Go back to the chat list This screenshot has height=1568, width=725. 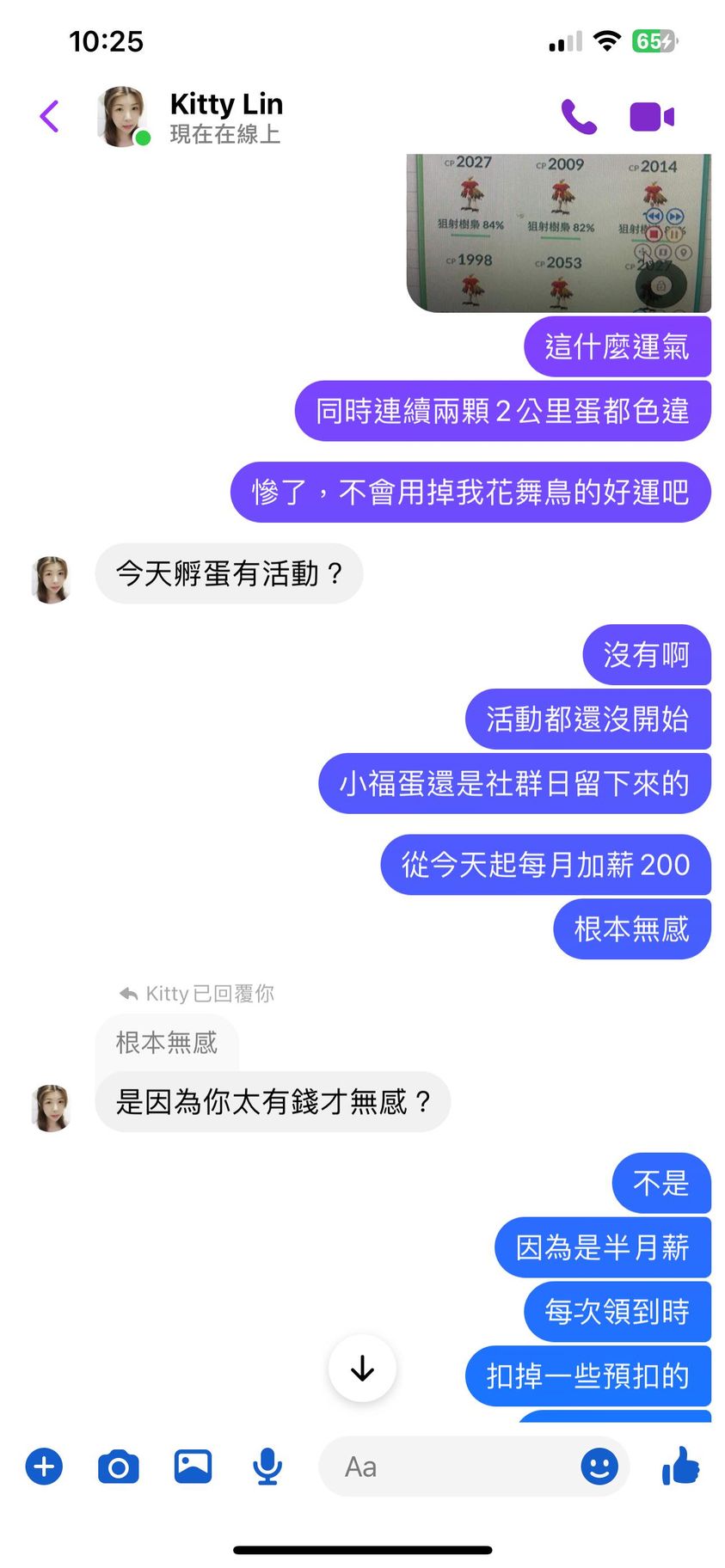tap(49, 116)
